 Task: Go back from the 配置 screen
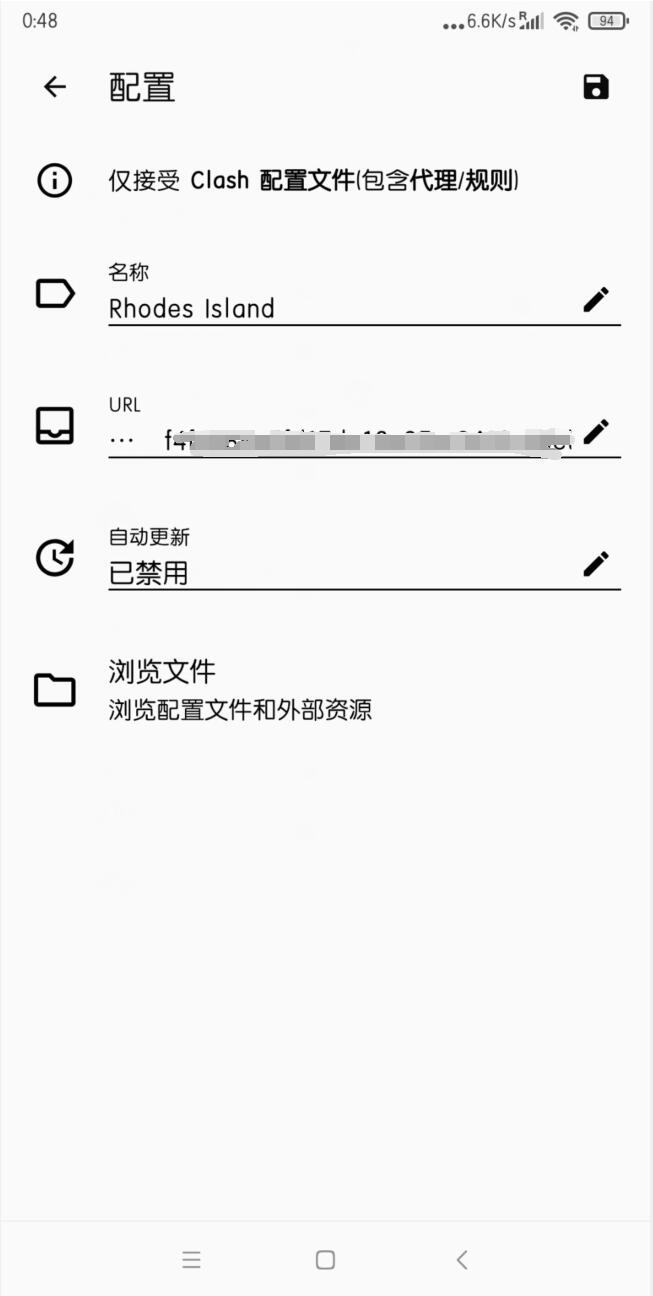tap(55, 87)
